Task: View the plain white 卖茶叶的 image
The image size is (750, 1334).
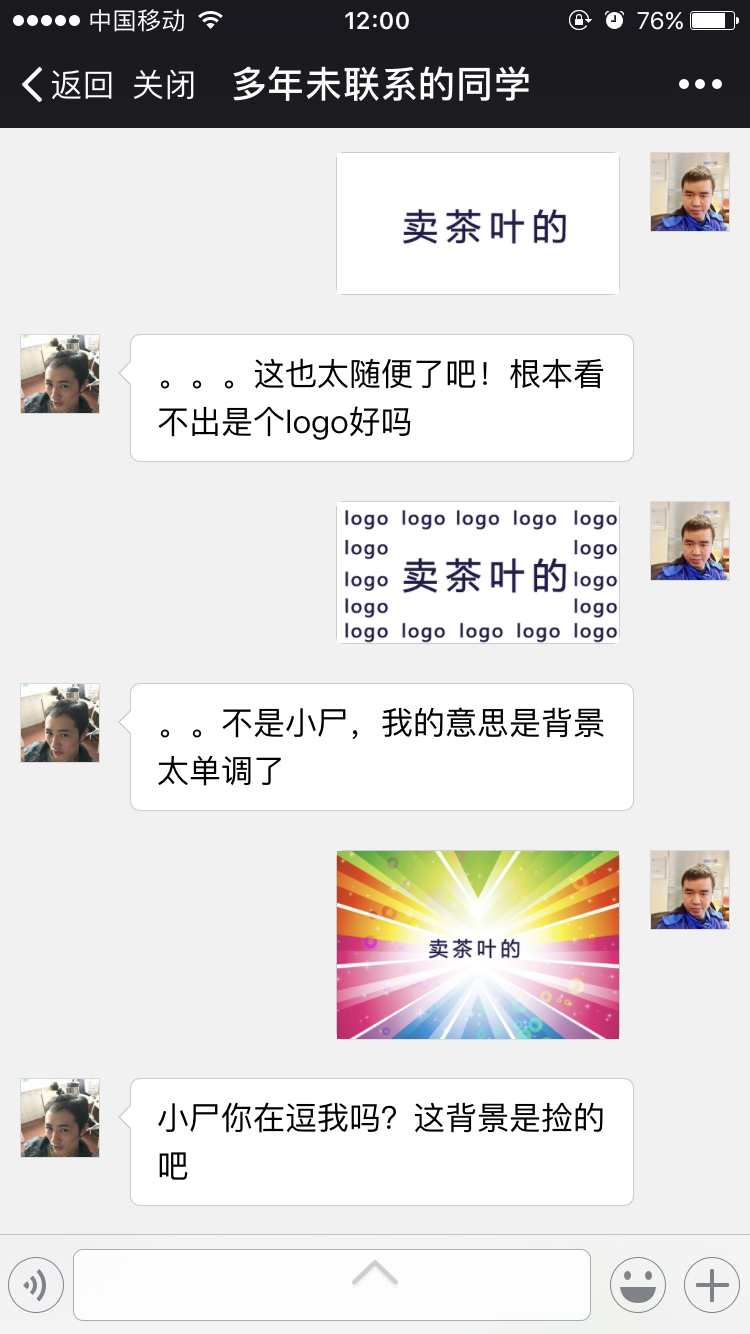Action: tap(478, 224)
